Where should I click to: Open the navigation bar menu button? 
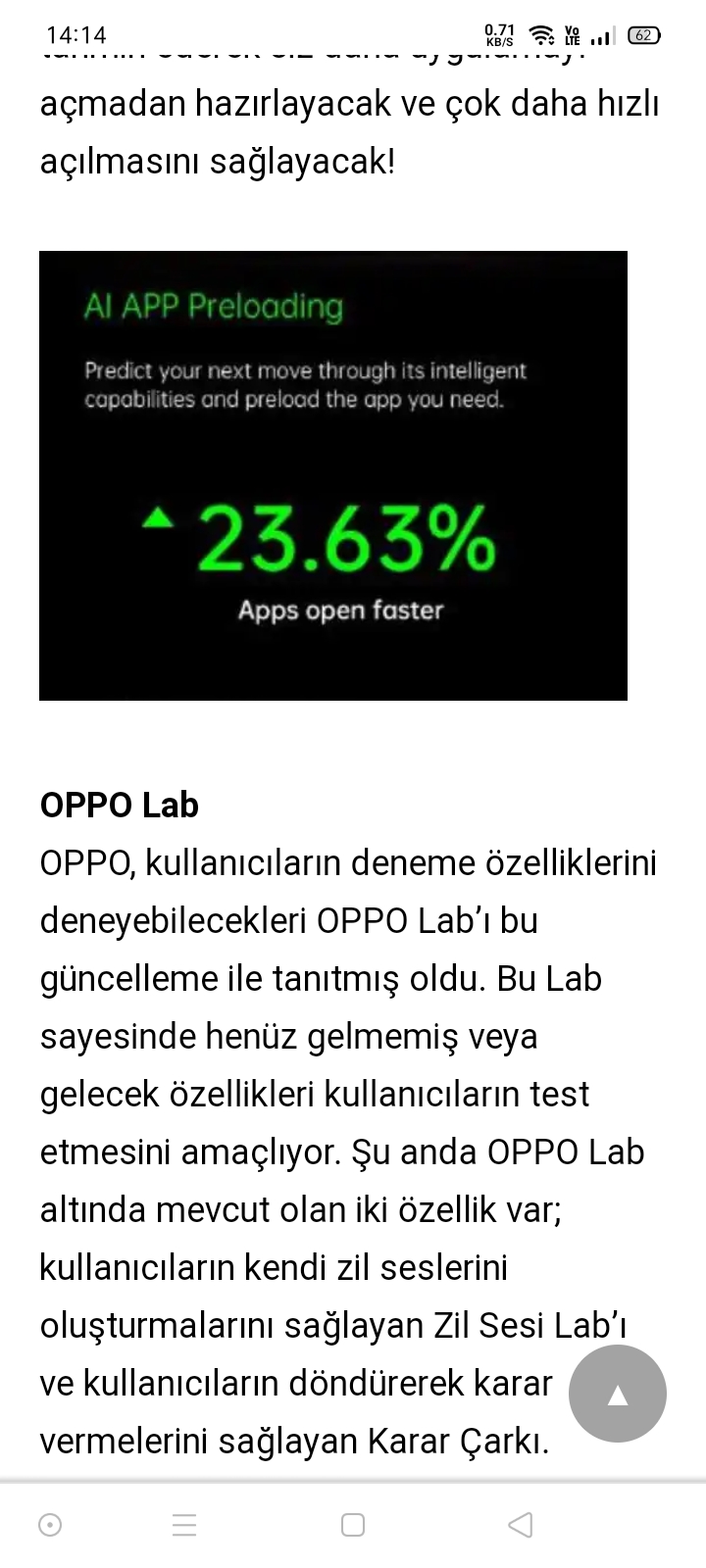184,1525
